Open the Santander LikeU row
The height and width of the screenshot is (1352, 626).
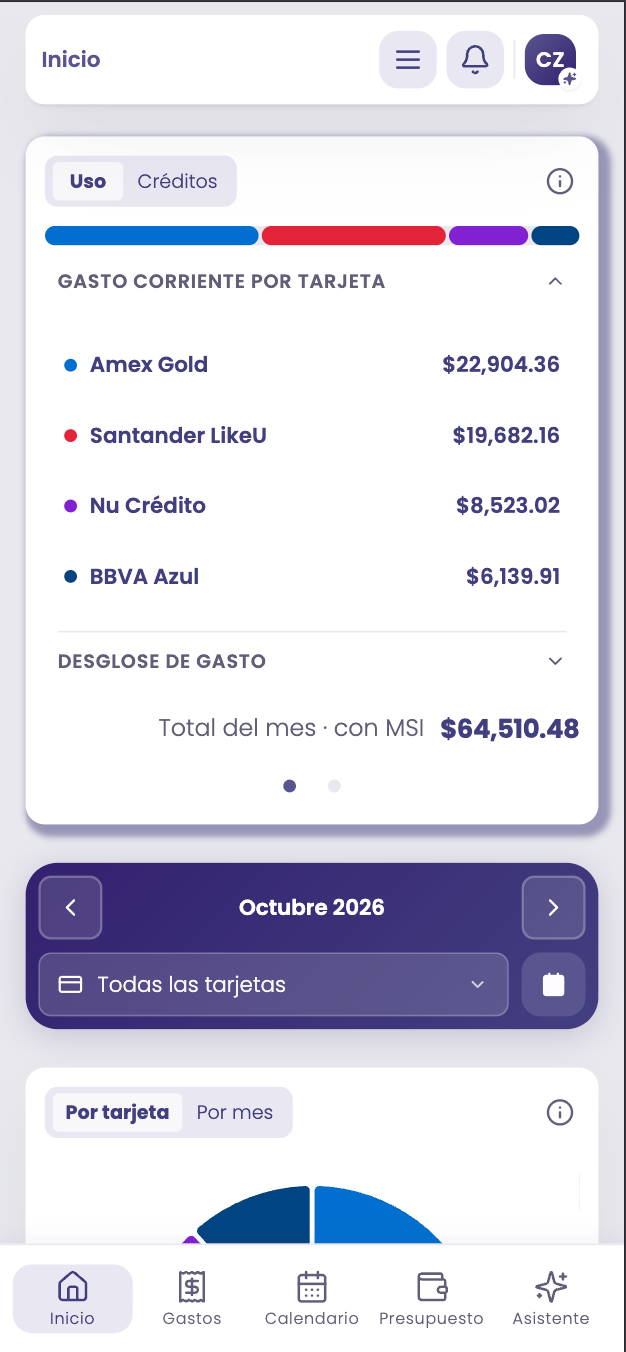pos(312,436)
